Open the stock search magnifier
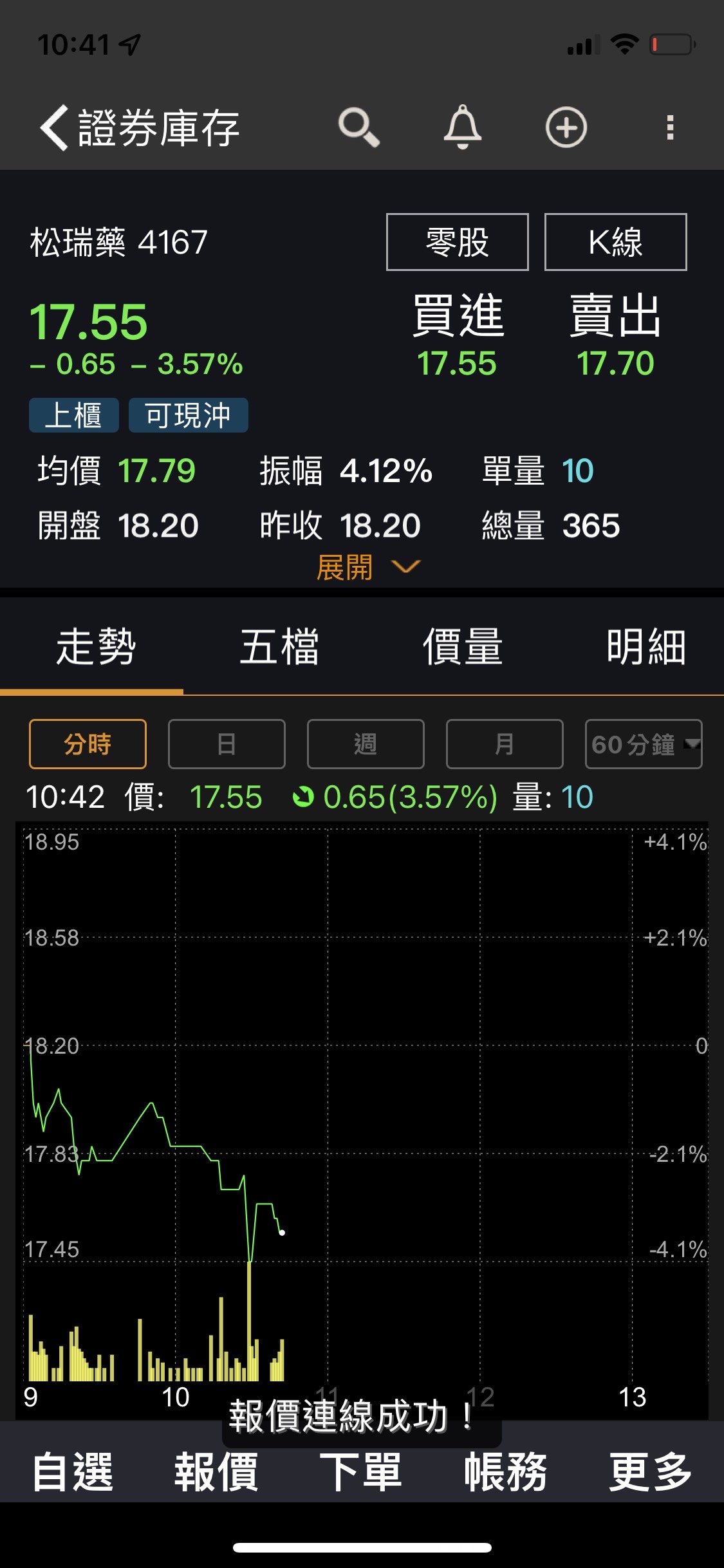Image resolution: width=724 pixels, height=1568 pixels. pyautogui.click(x=358, y=127)
